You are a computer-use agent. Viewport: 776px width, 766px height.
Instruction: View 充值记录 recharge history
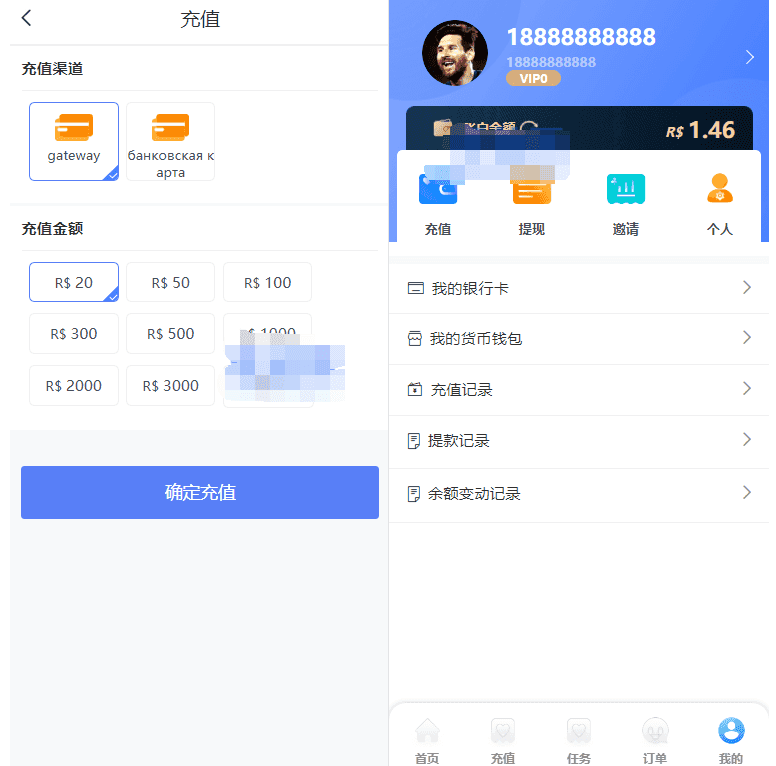point(578,389)
